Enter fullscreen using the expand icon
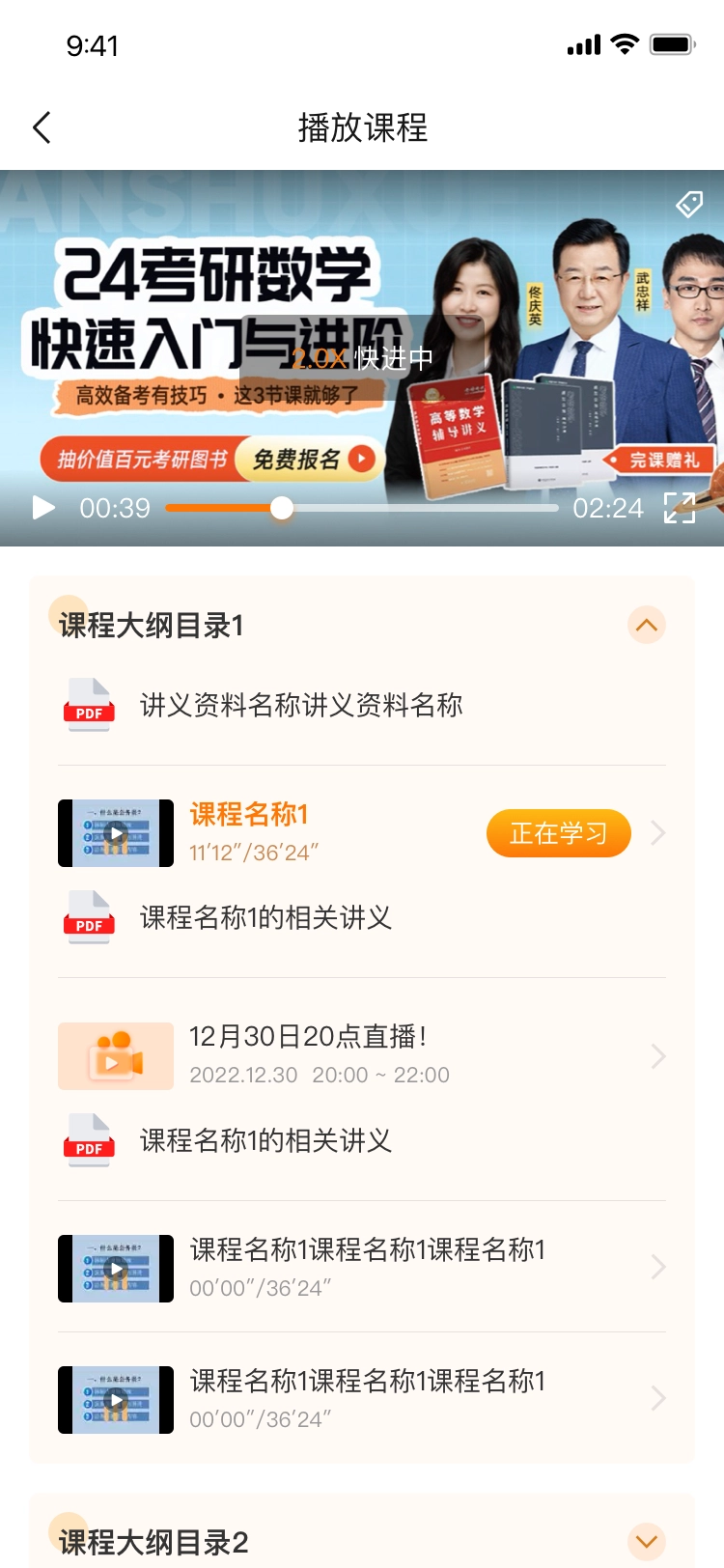Screen dimensions: 724x1568 682,508
